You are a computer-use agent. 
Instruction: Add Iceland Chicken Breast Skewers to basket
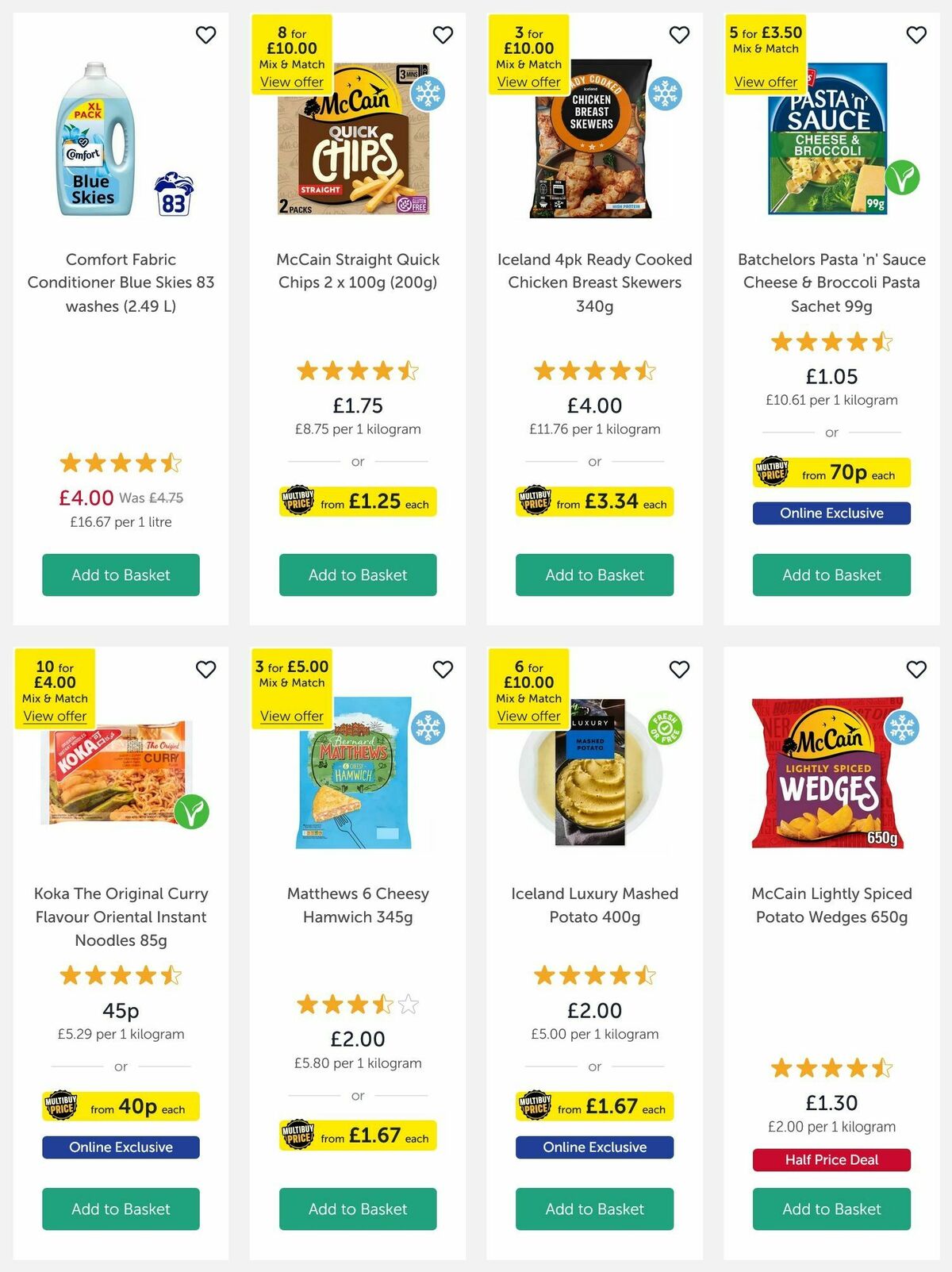coord(594,575)
